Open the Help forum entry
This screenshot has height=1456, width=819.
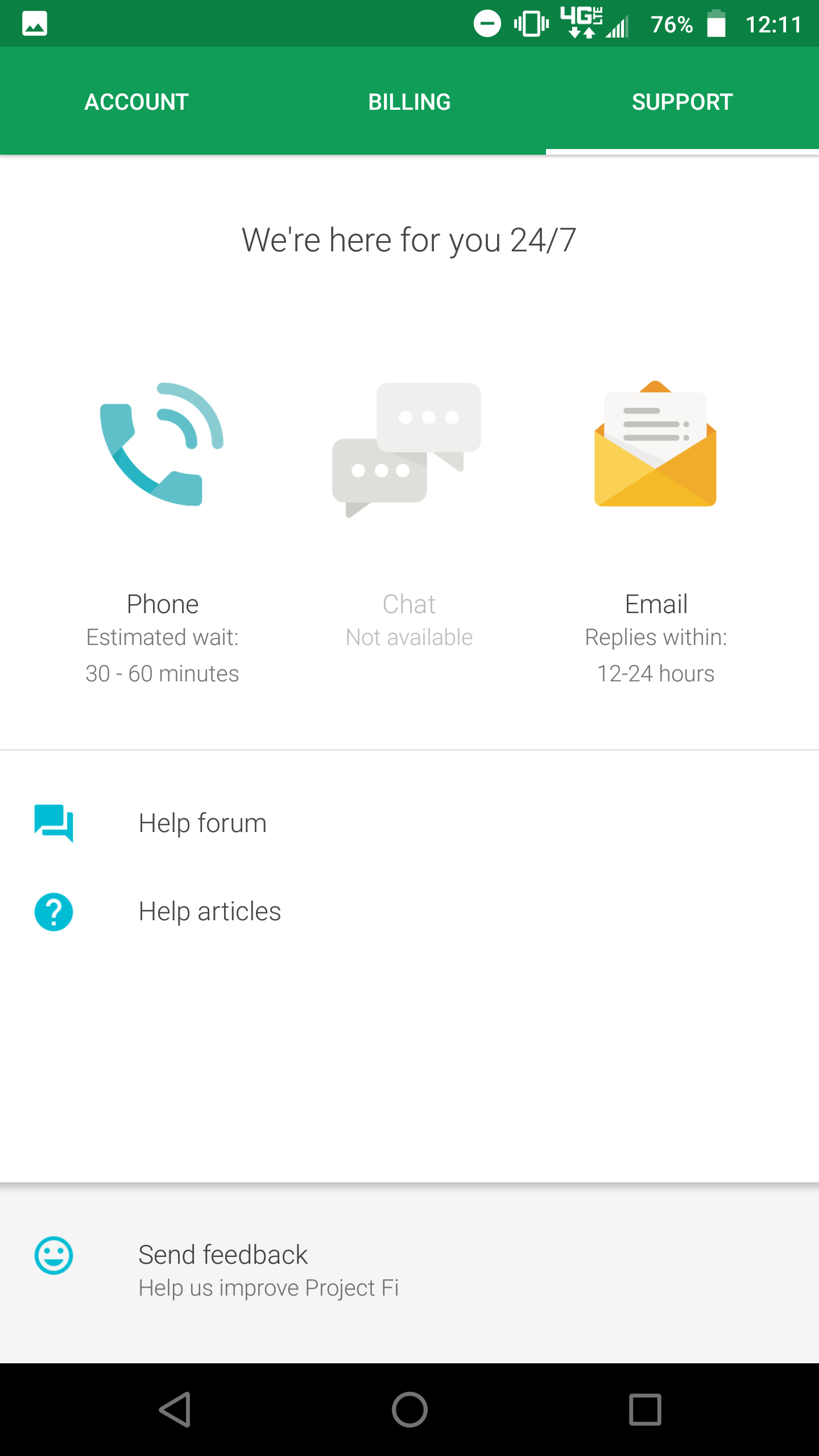click(203, 823)
